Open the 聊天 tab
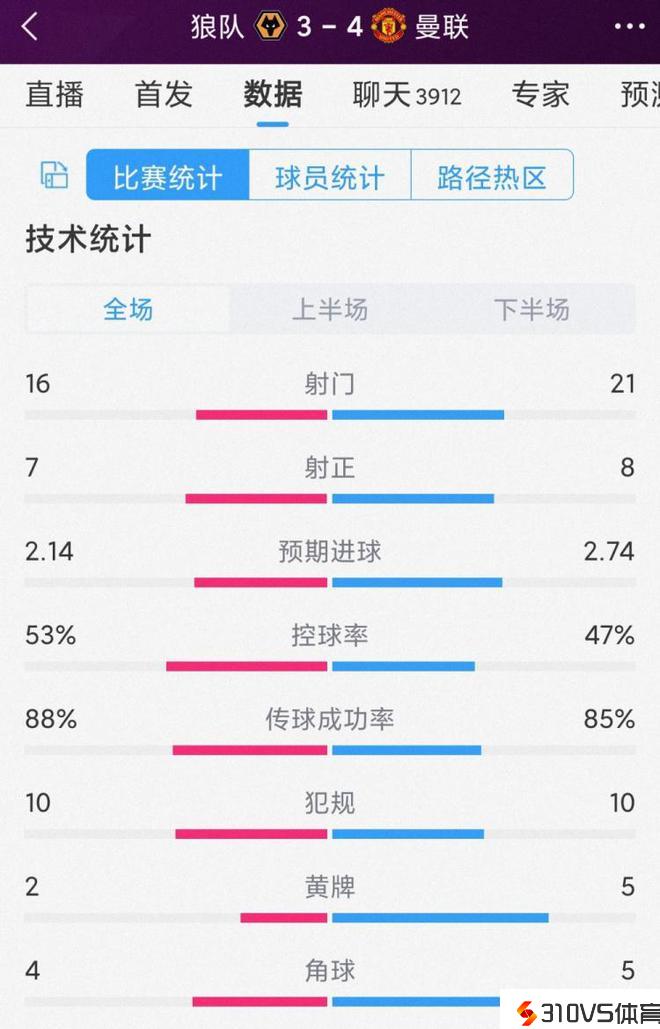The image size is (660, 1029). click(x=407, y=95)
